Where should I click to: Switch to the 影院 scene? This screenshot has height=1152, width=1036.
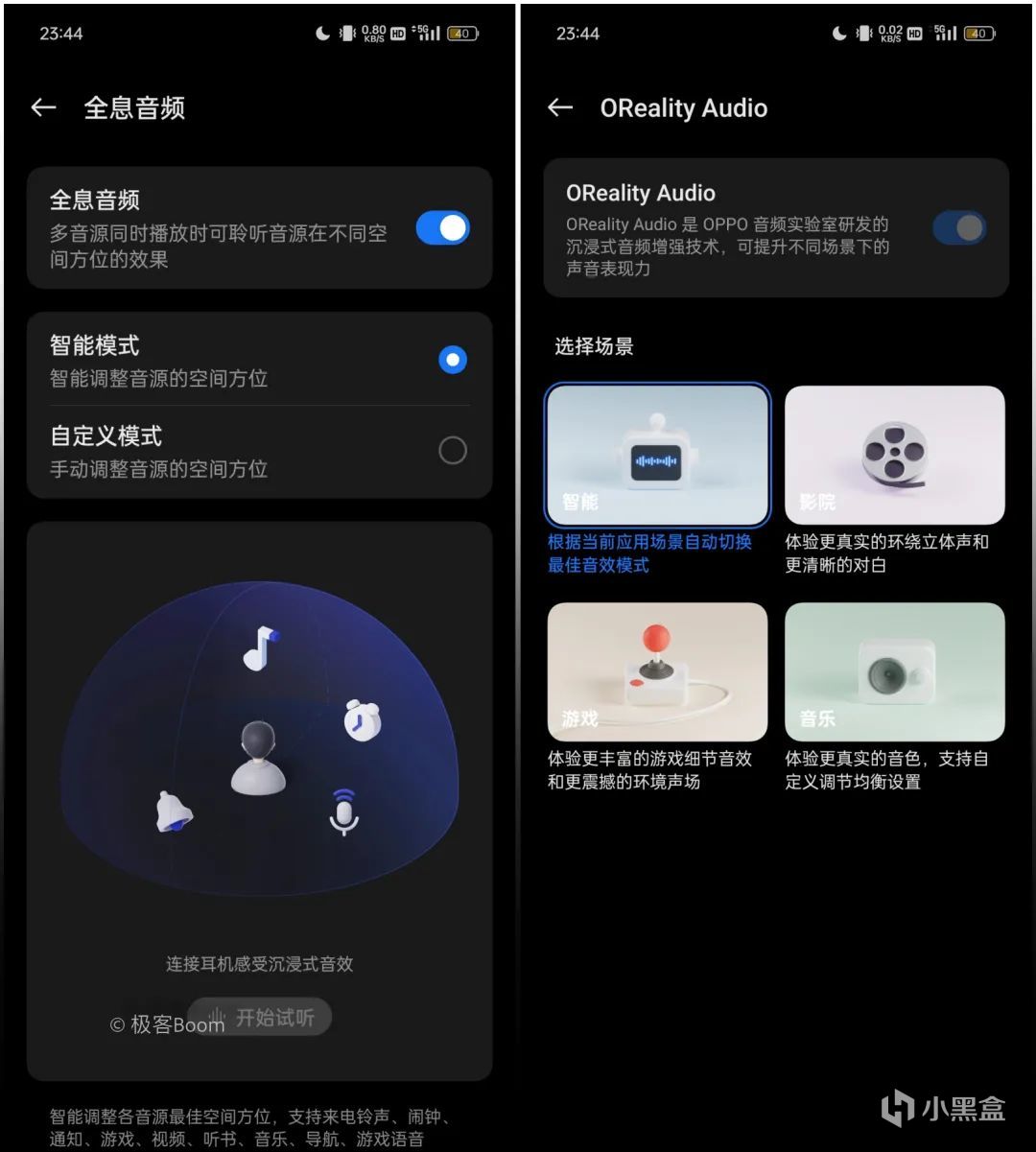click(x=894, y=456)
